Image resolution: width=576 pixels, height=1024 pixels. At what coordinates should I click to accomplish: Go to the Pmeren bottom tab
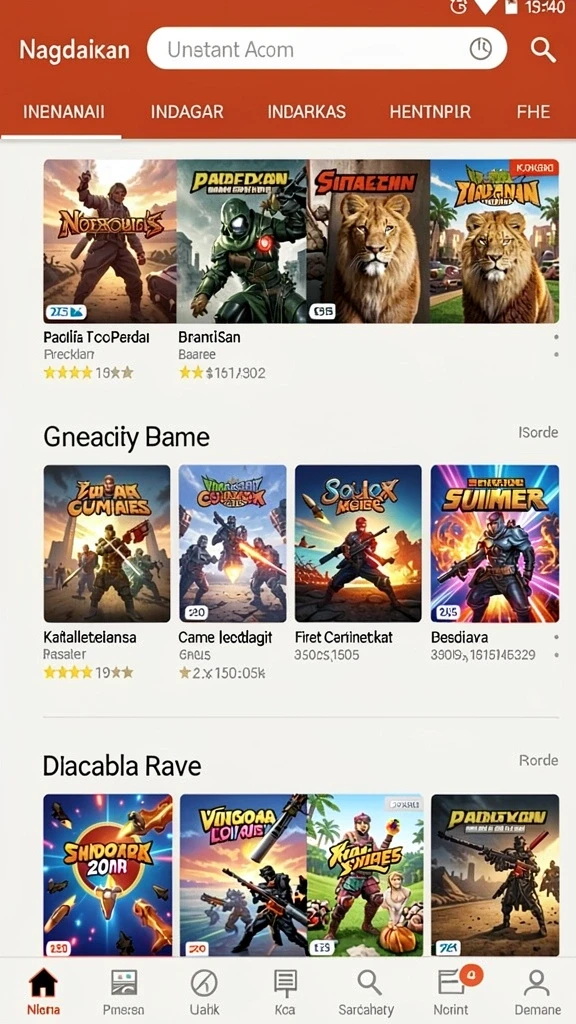(123, 991)
